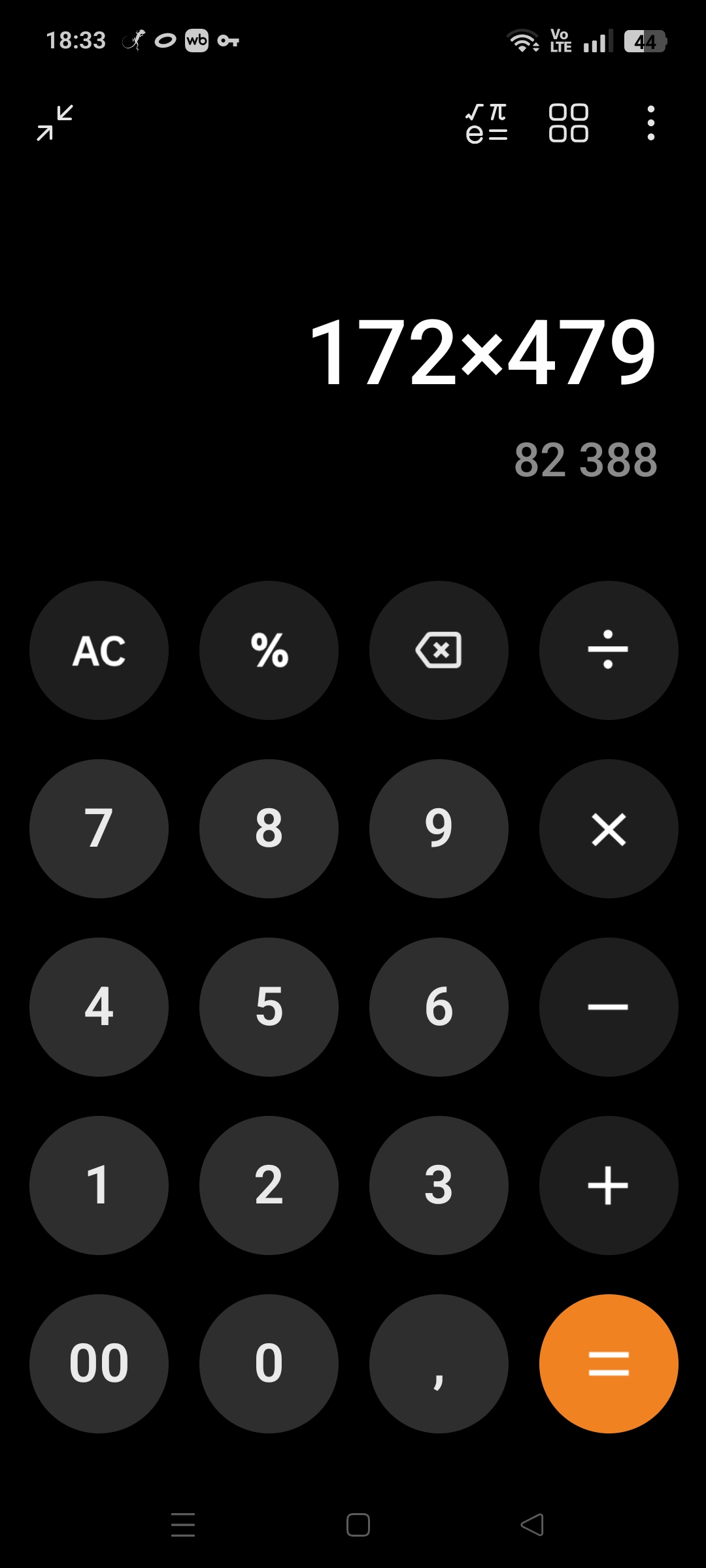Shrink calculator to floating window

55,123
